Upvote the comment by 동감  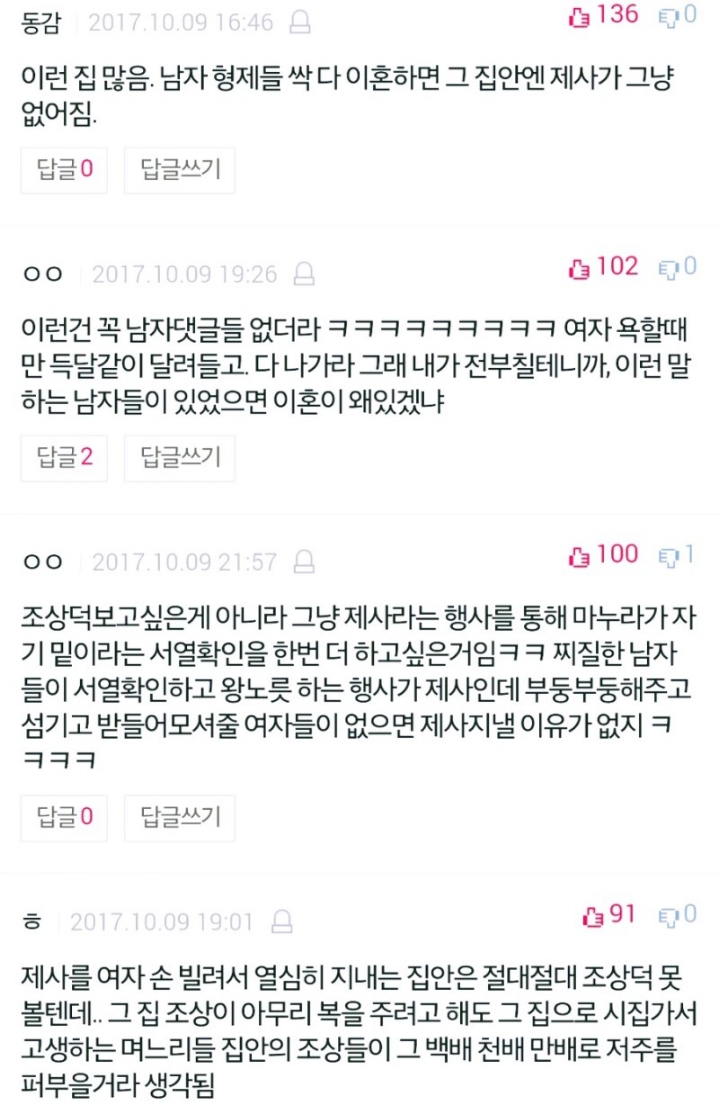point(603,16)
